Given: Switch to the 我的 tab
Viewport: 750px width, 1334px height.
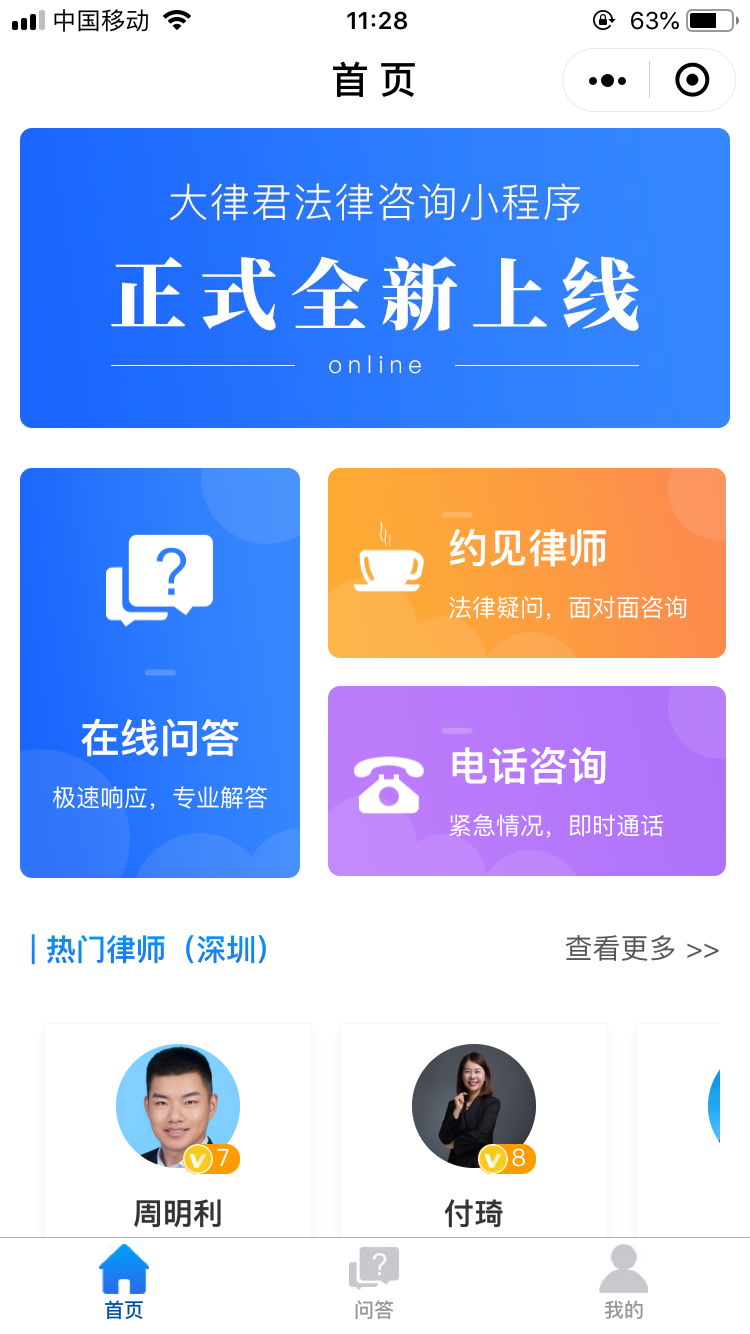Looking at the screenshot, I should [624, 1284].
